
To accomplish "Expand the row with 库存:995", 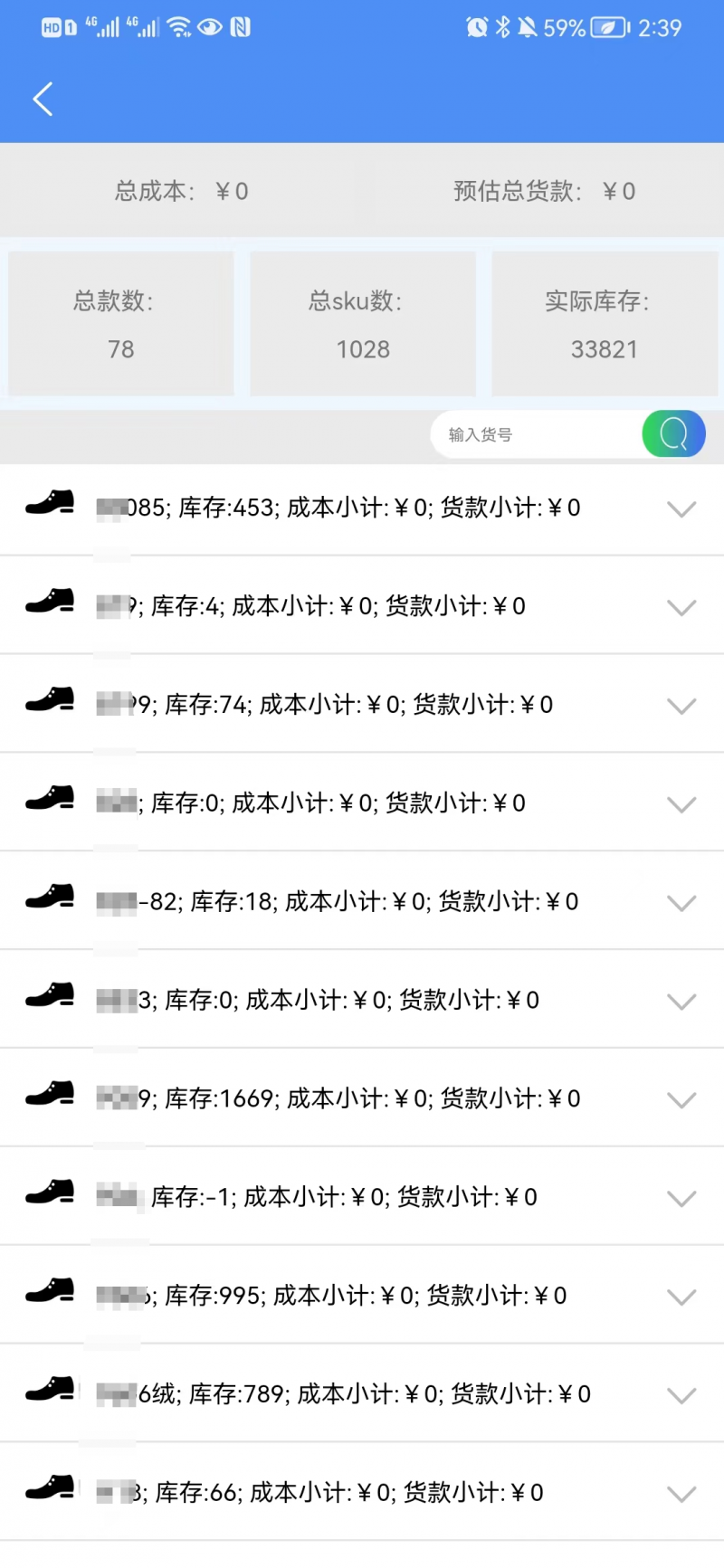I will tap(681, 1298).
